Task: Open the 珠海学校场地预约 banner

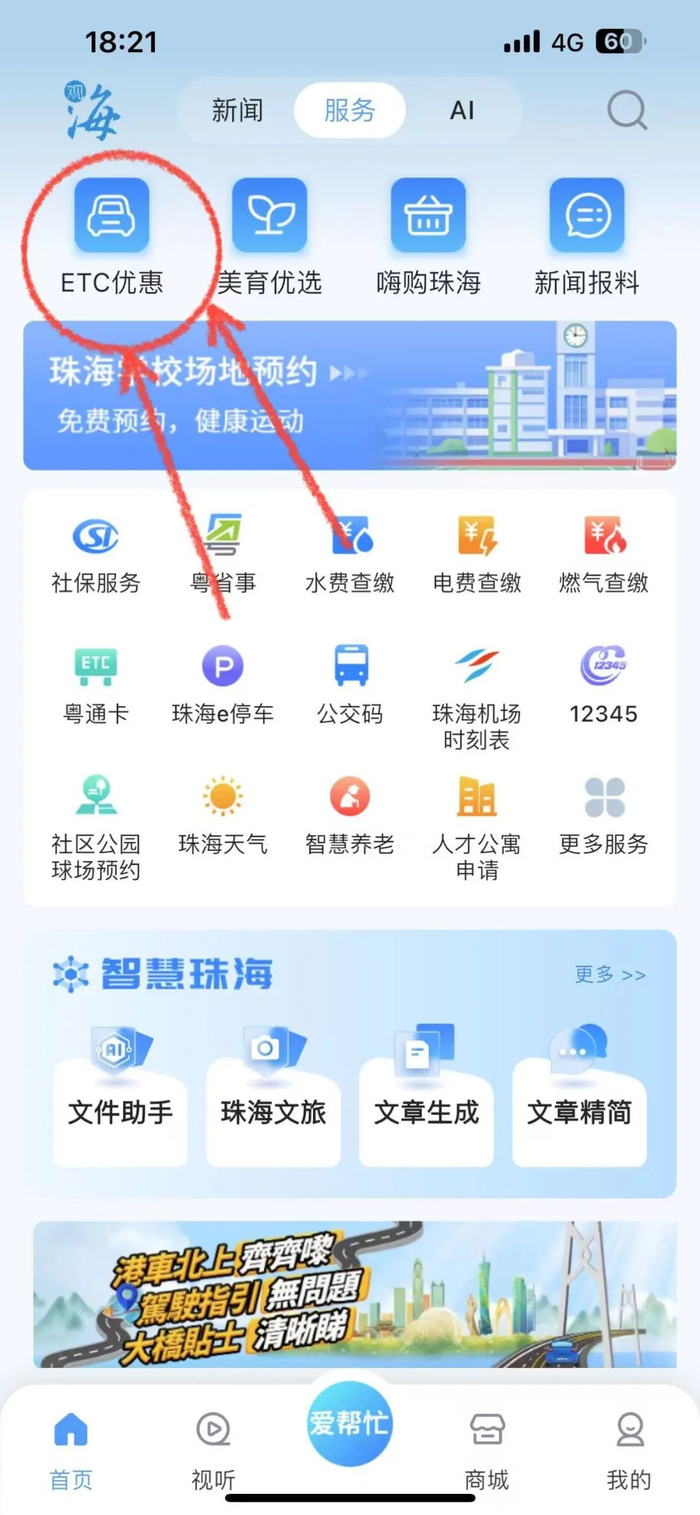Action: [350, 395]
